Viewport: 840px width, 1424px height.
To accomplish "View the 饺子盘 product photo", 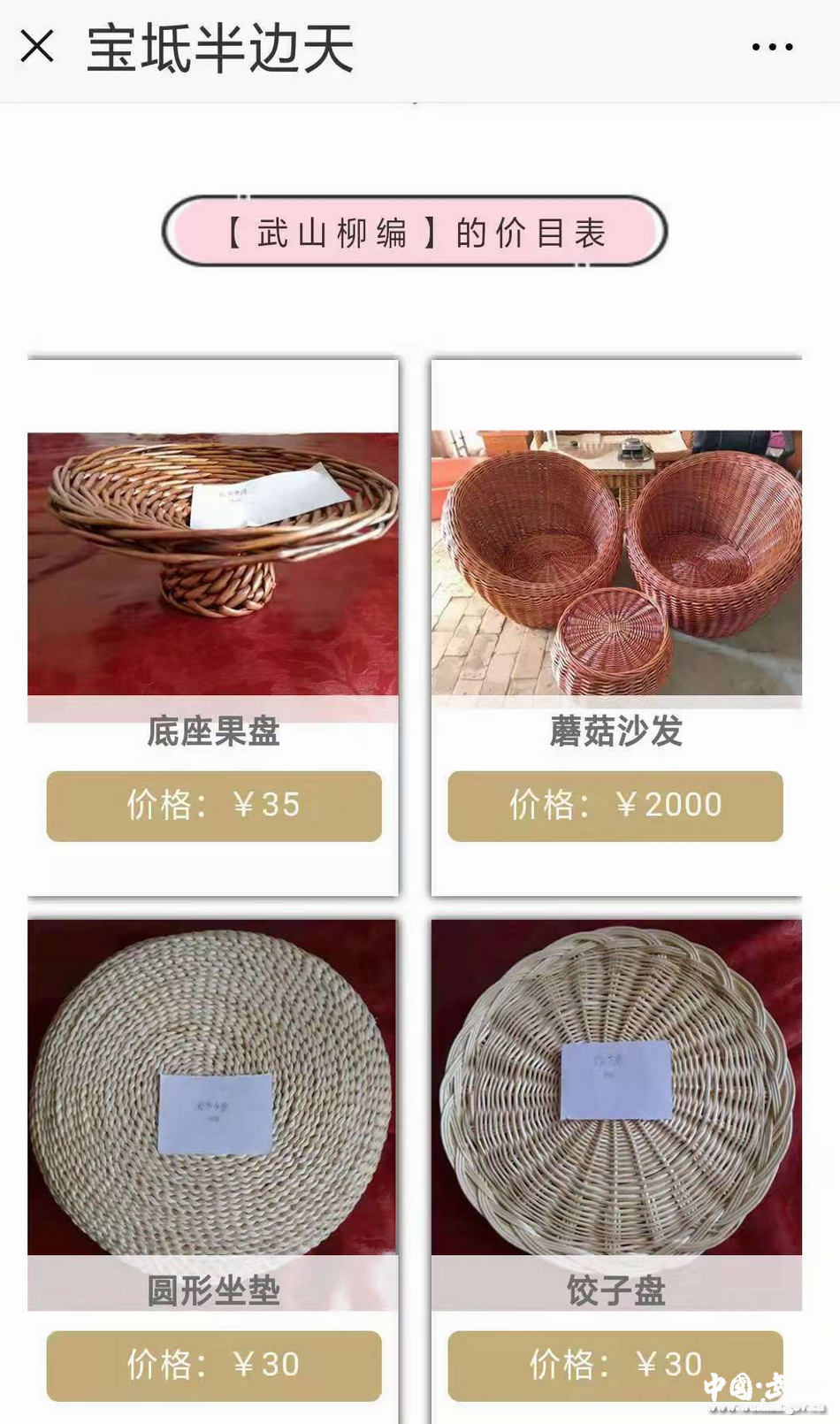I will click(x=616, y=1088).
